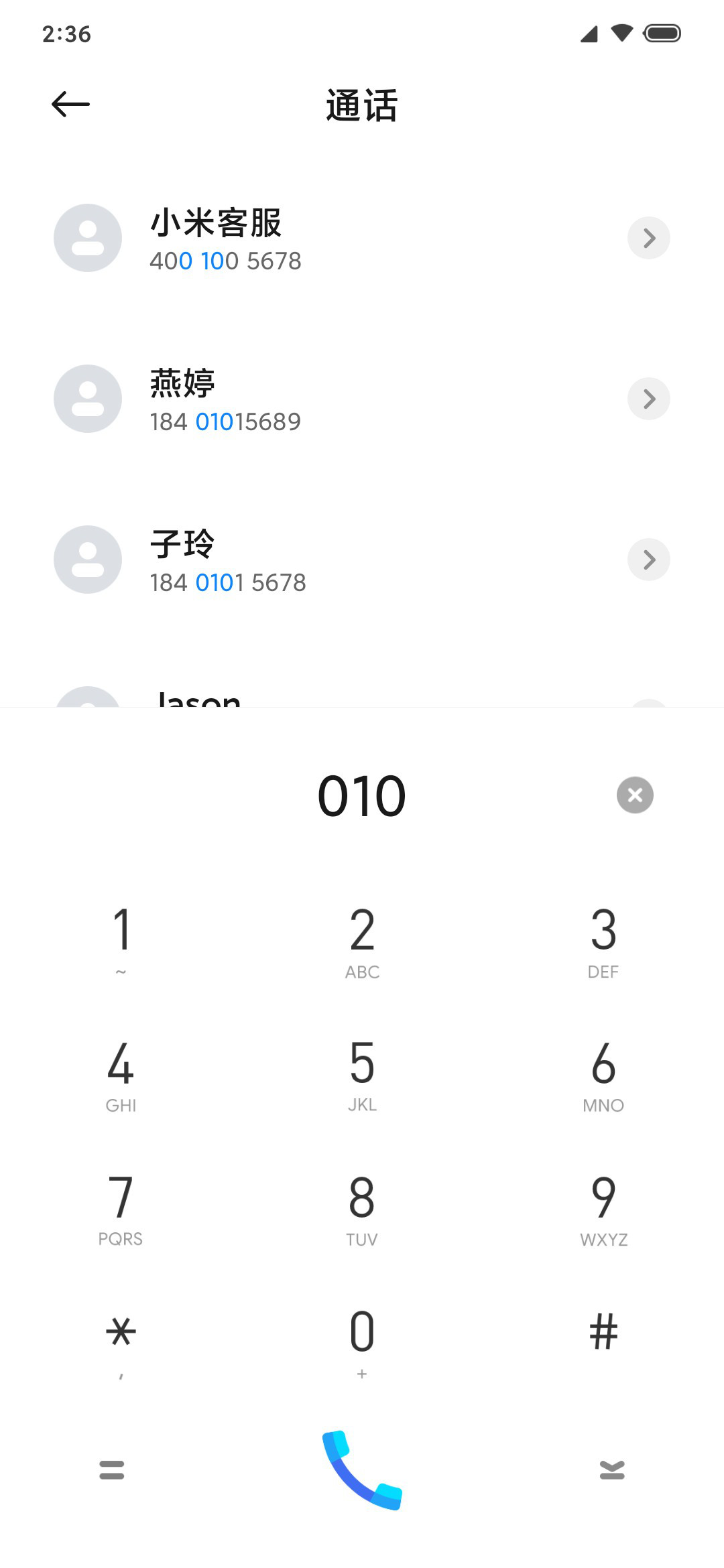Enter digit 7 PQRS

pyautogui.click(x=121, y=1209)
